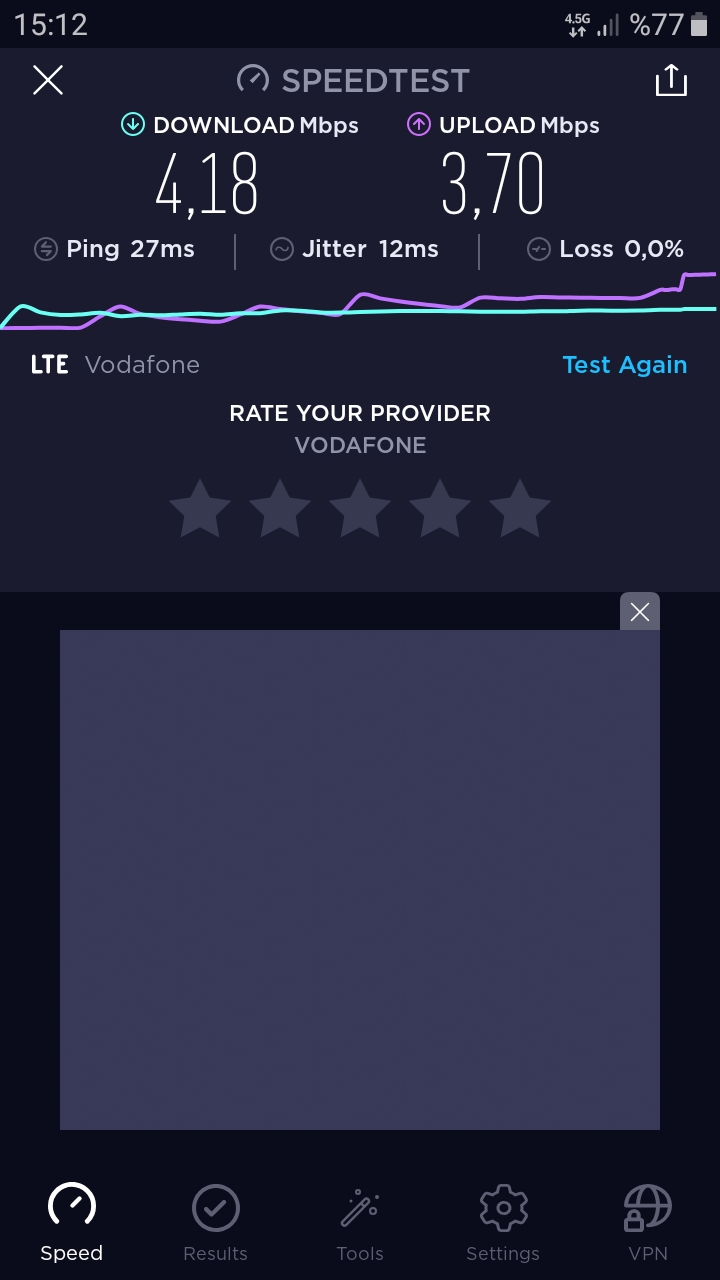
Task: Open the Tools tab
Action: tap(360, 1222)
